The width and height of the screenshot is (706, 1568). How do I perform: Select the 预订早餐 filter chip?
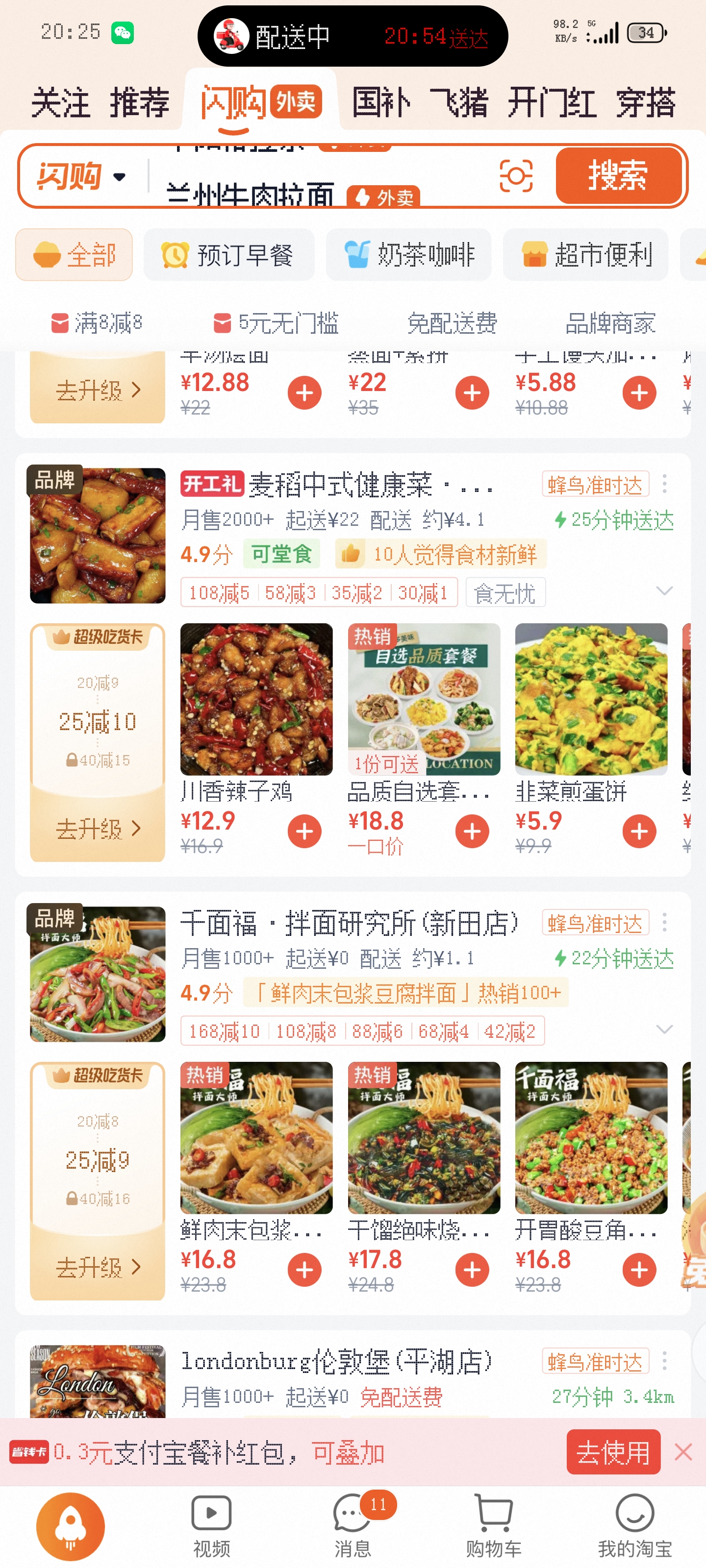coord(229,255)
